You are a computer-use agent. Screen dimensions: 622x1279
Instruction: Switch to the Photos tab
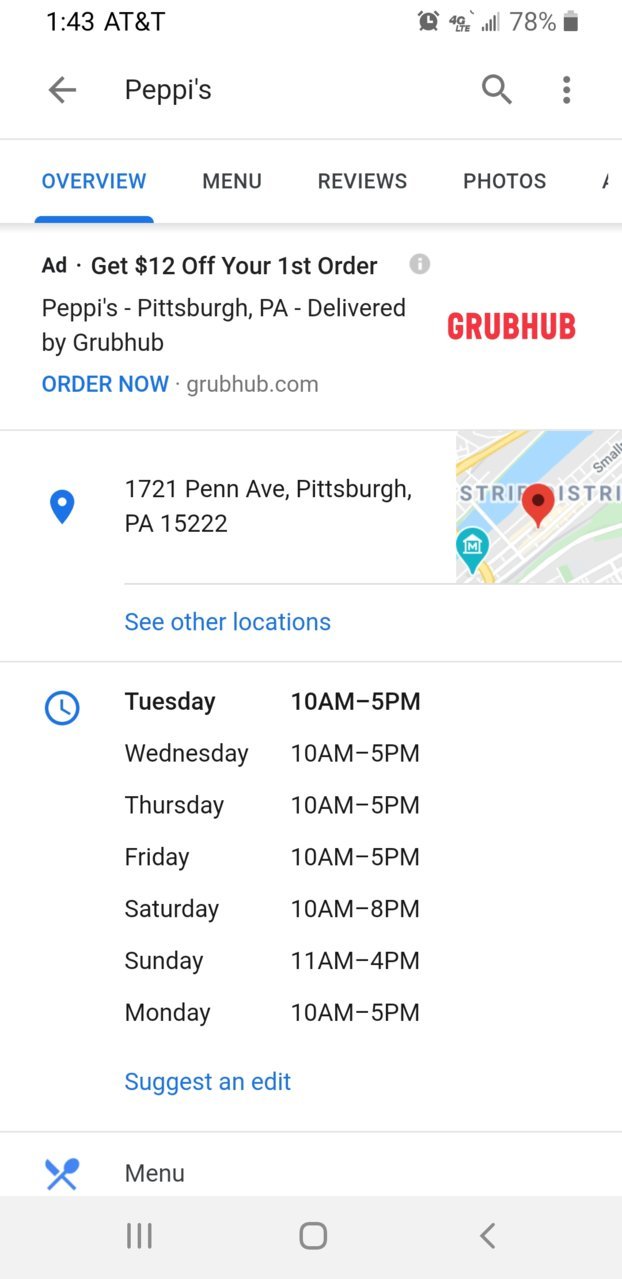coord(504,181)
